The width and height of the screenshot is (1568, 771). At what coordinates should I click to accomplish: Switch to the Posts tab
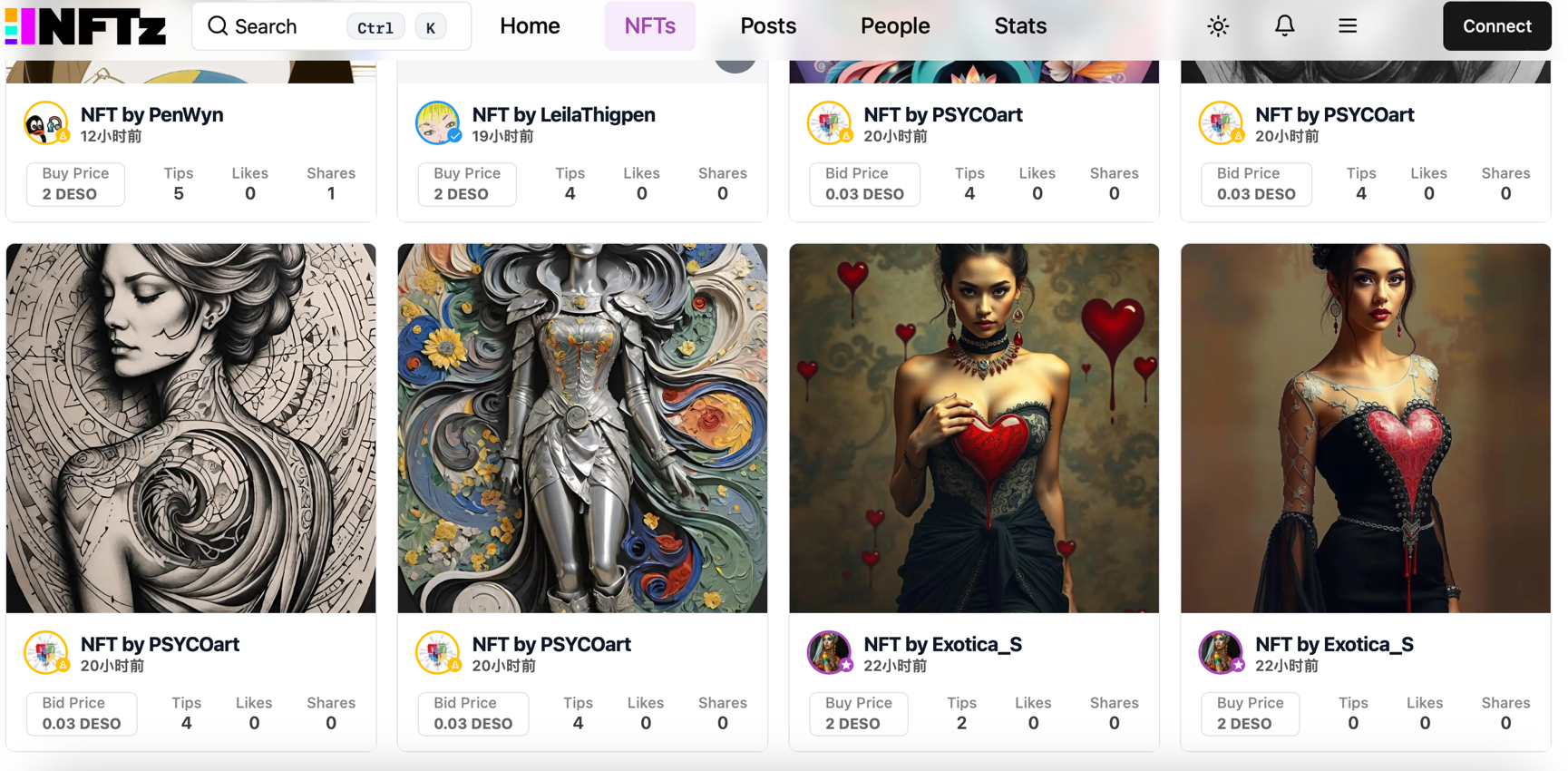pyautogui.click(x=767, y=26)
